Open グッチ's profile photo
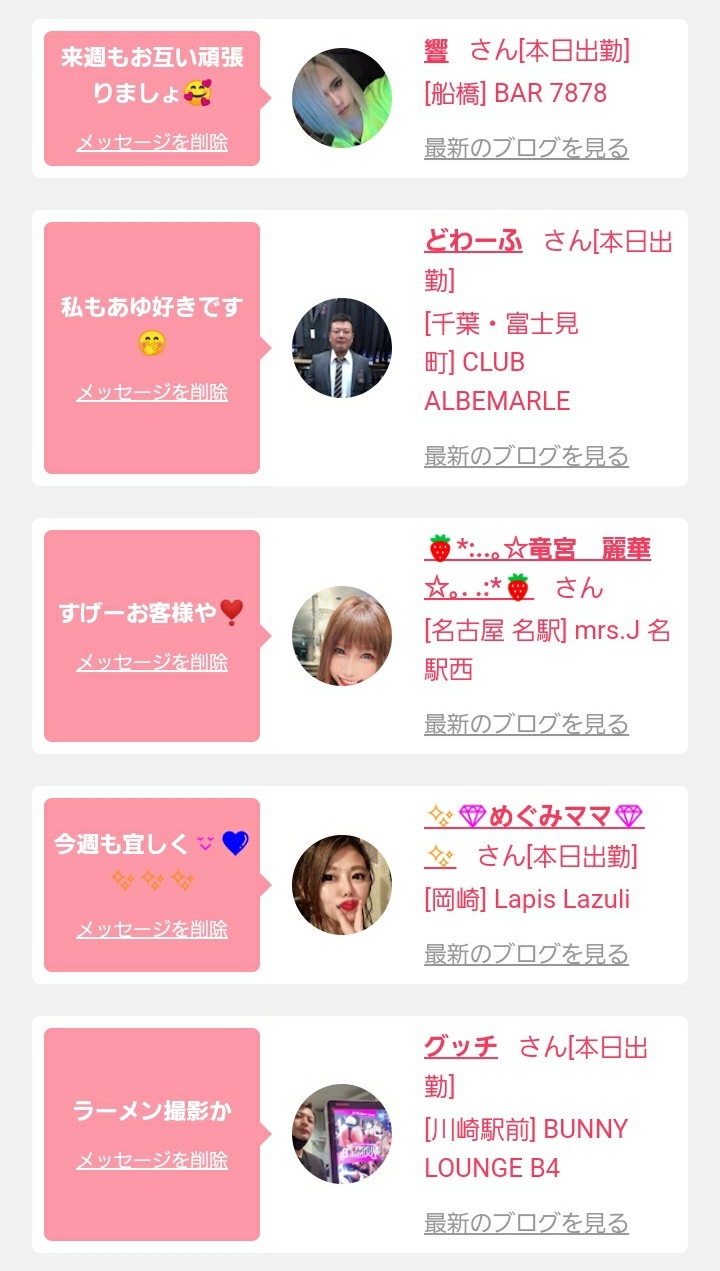The height and width of the screenshot is (1271, 720). (342, 1134)
